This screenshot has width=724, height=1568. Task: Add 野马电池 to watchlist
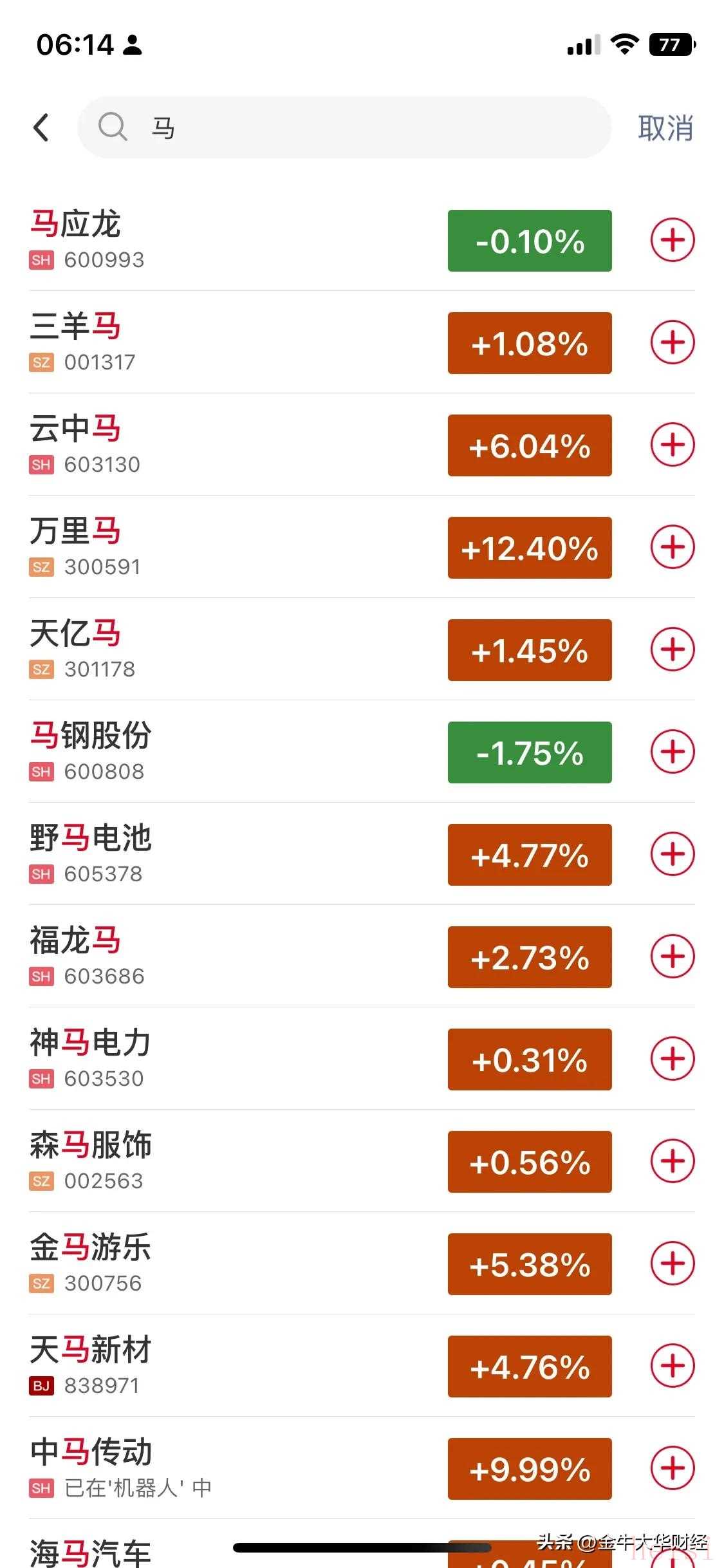pos(673,854)
